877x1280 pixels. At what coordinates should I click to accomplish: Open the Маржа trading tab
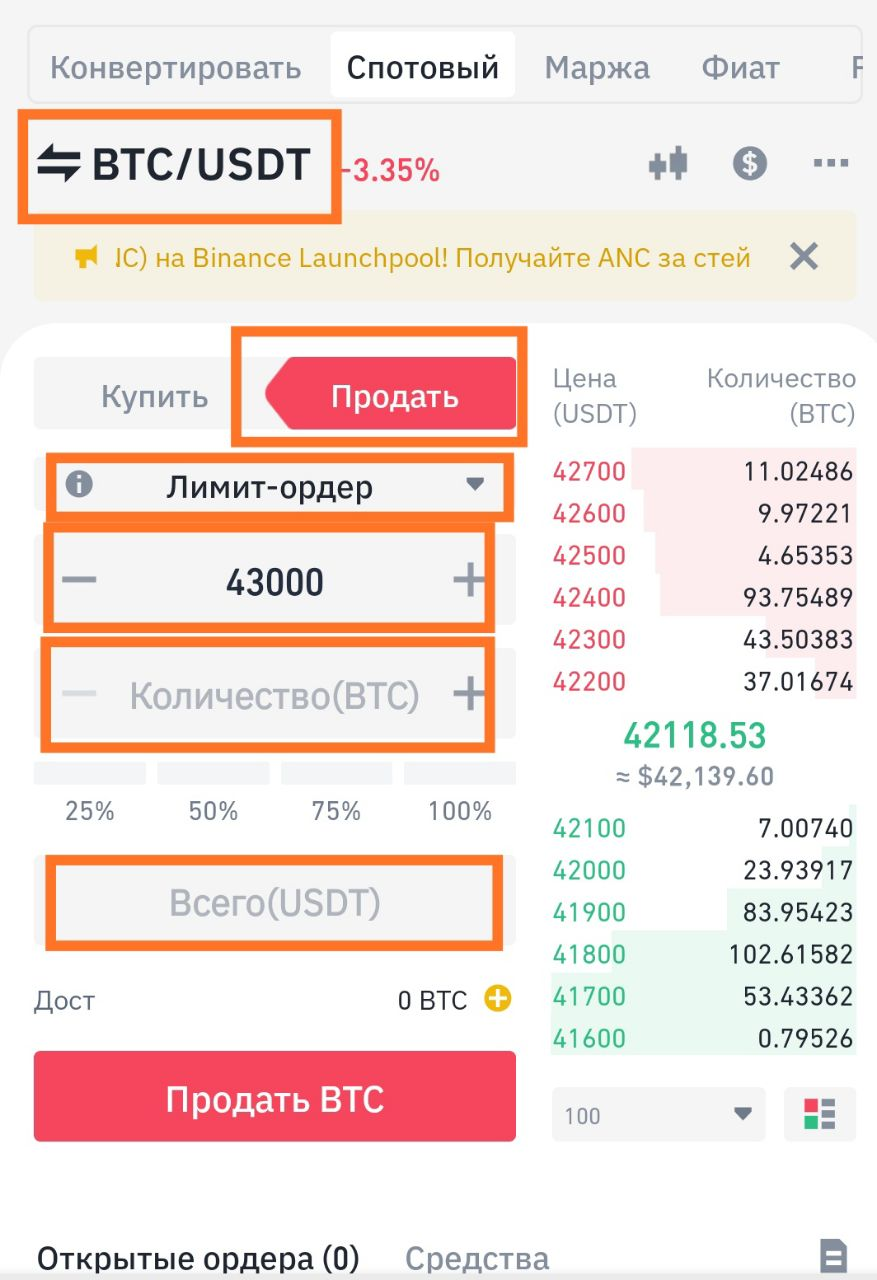tap(596, 68)
